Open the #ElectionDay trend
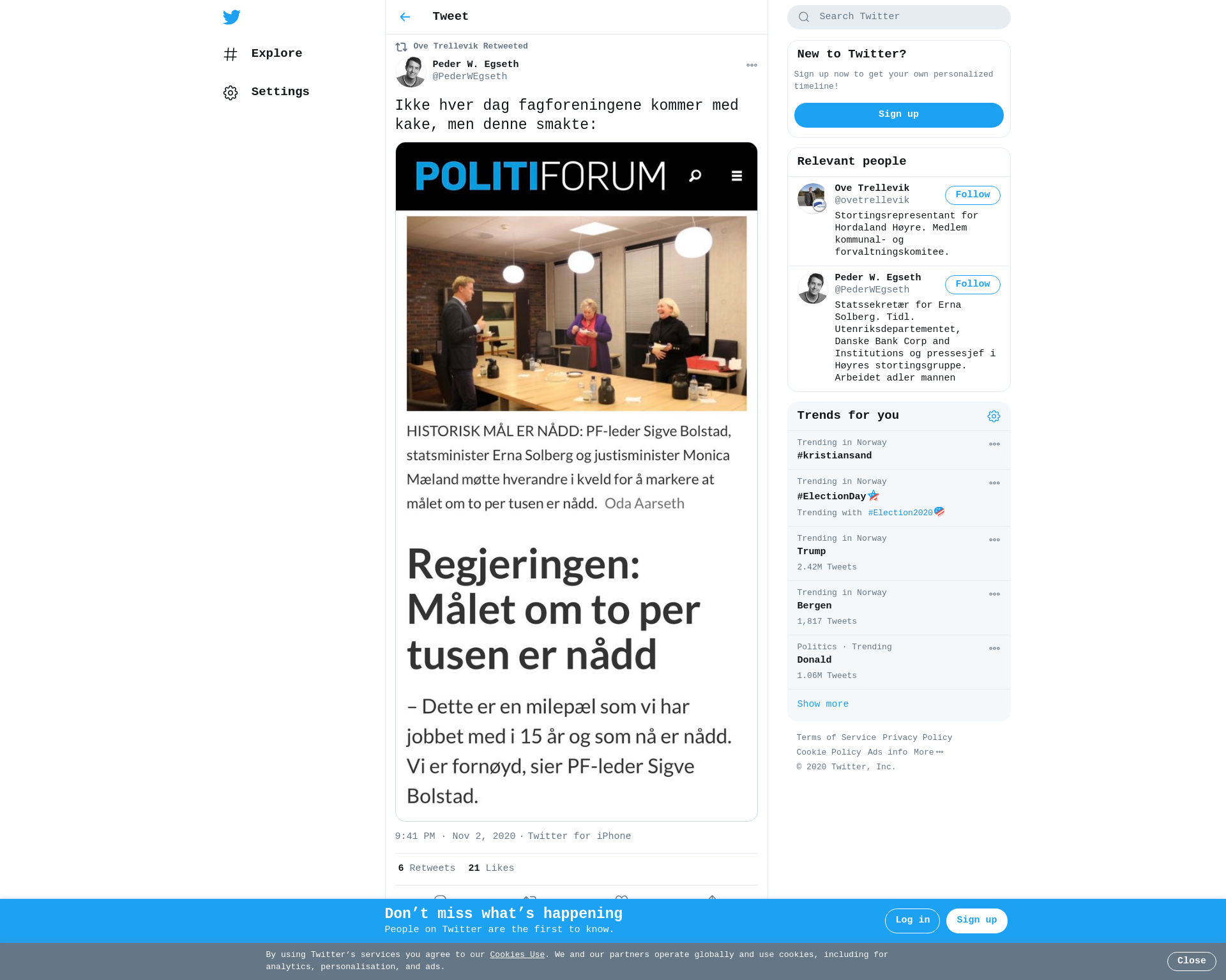 [x=831, y=497]
